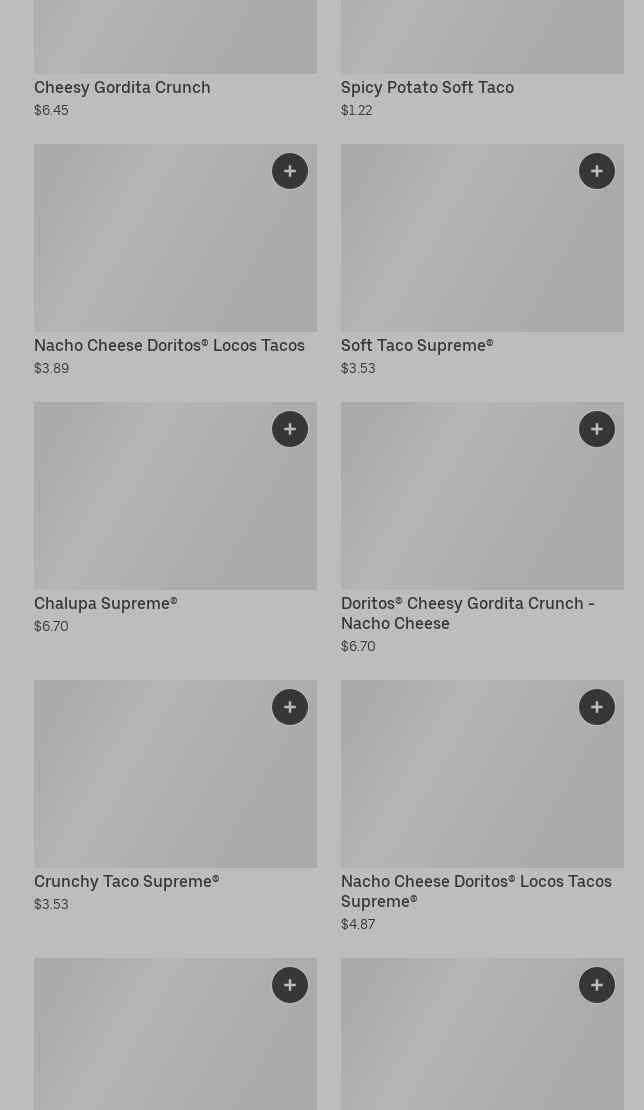The height and width of the screenshot is (1110, 644).
Task: Open the Nacho Cheese Doritos Locos Tacos card
Action: tap(169, 345)
